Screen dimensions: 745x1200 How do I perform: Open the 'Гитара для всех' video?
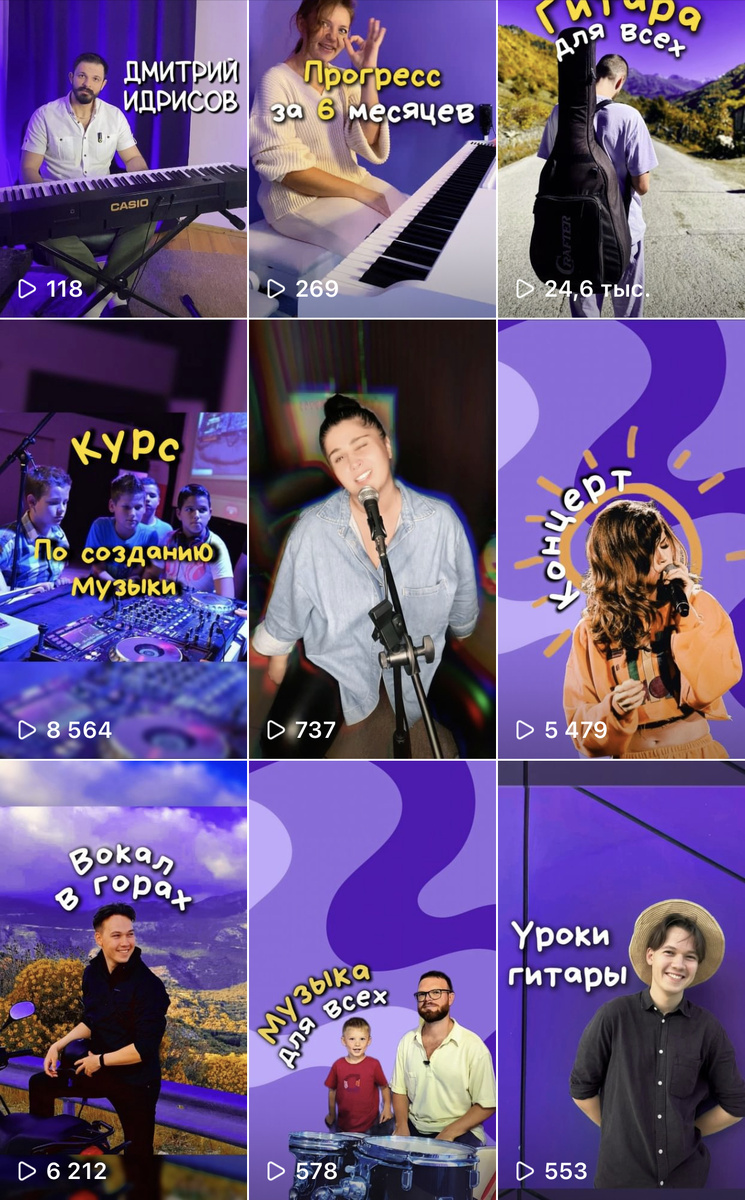[621, 158]
